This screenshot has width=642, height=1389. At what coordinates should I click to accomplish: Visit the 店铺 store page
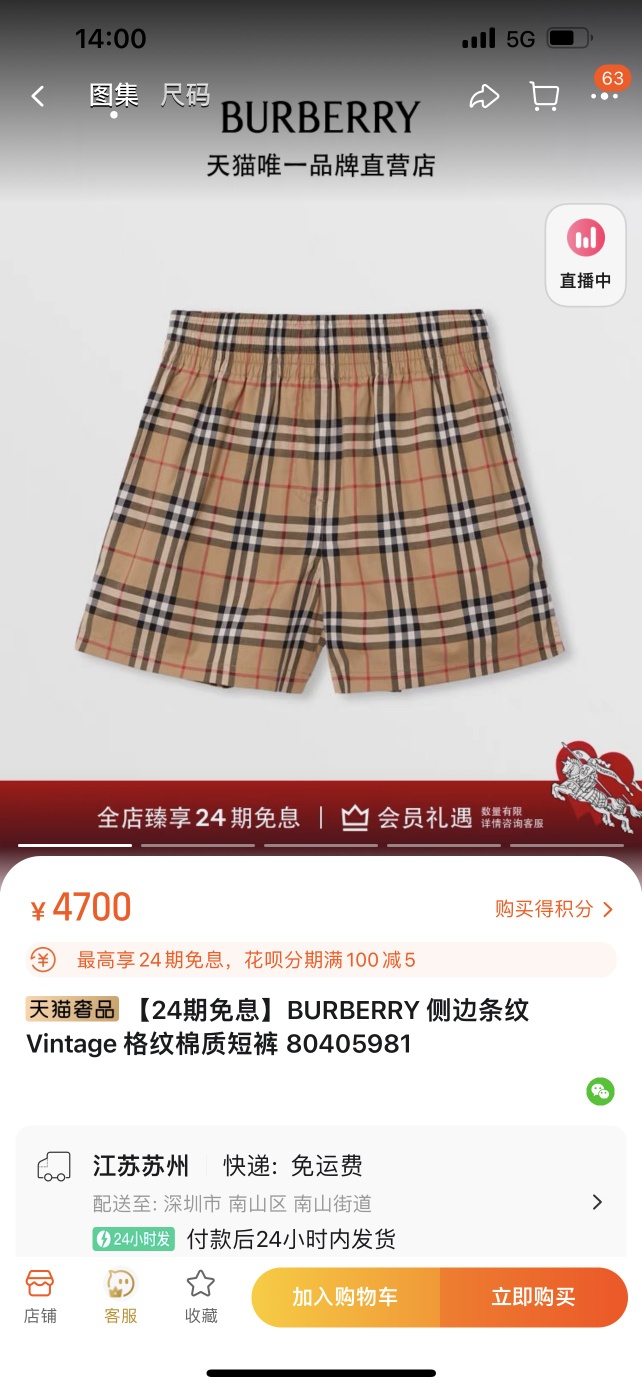click(x=40, y=1295)
